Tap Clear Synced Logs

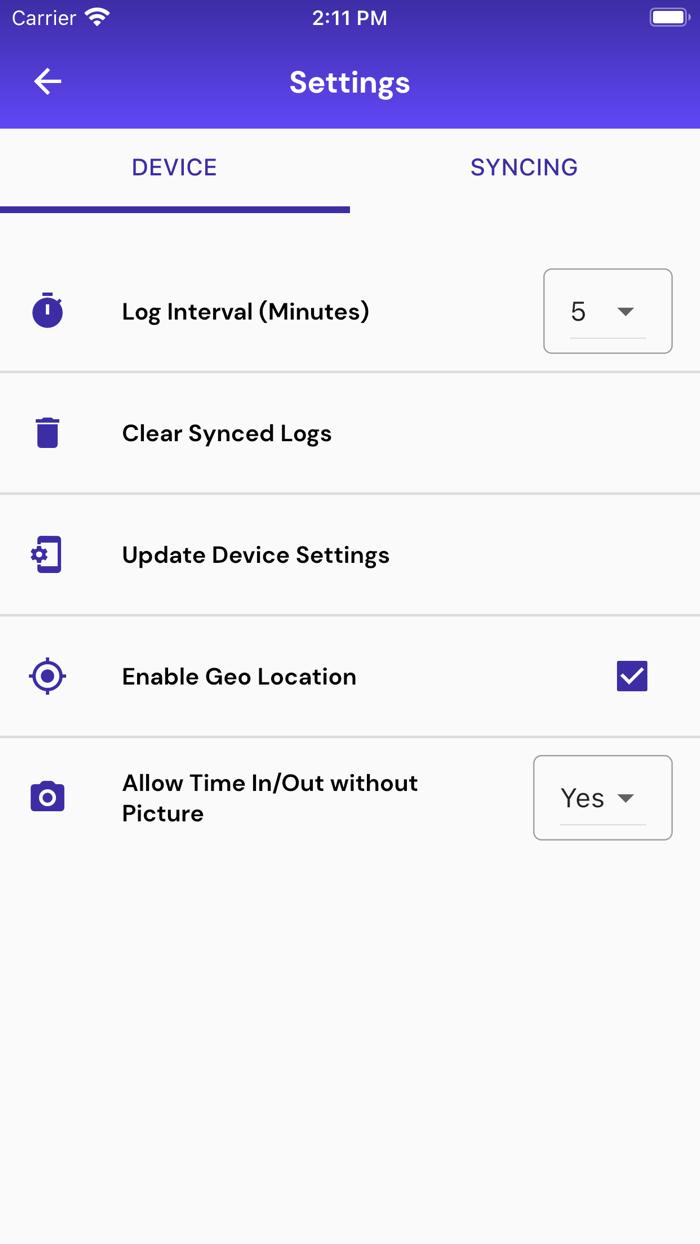click(227, 434)
